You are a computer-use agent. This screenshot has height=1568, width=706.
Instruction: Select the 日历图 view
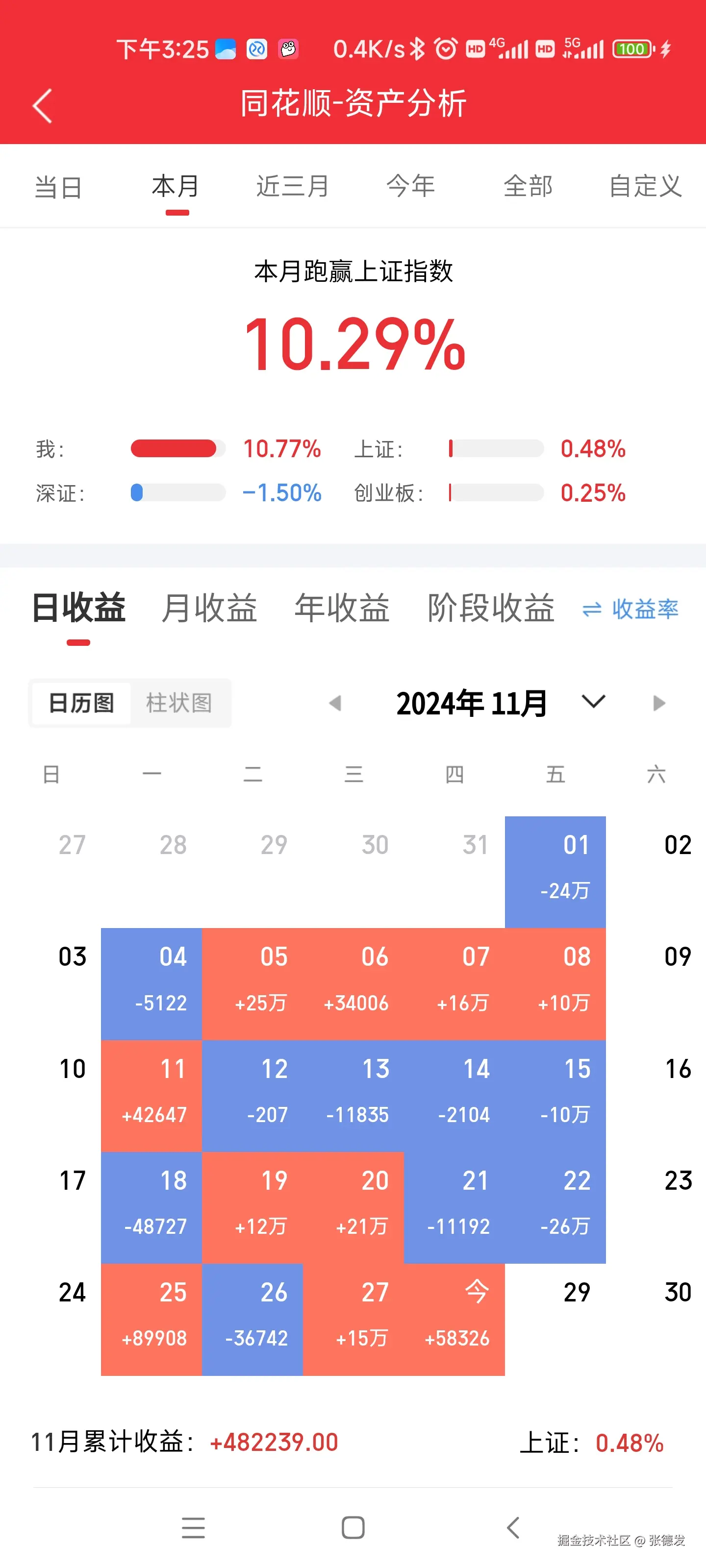tap(81, 703)
